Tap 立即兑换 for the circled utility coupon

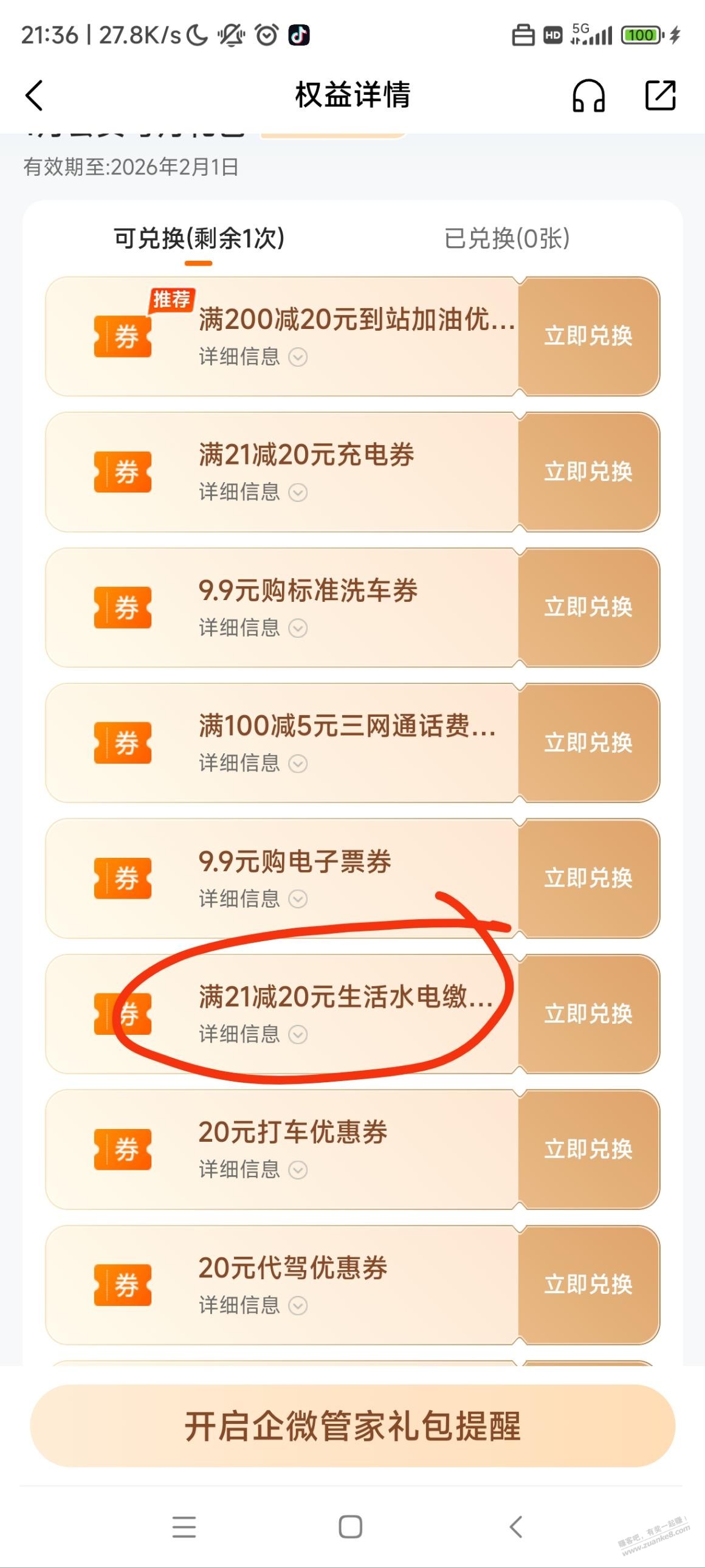click(589, 1014)
